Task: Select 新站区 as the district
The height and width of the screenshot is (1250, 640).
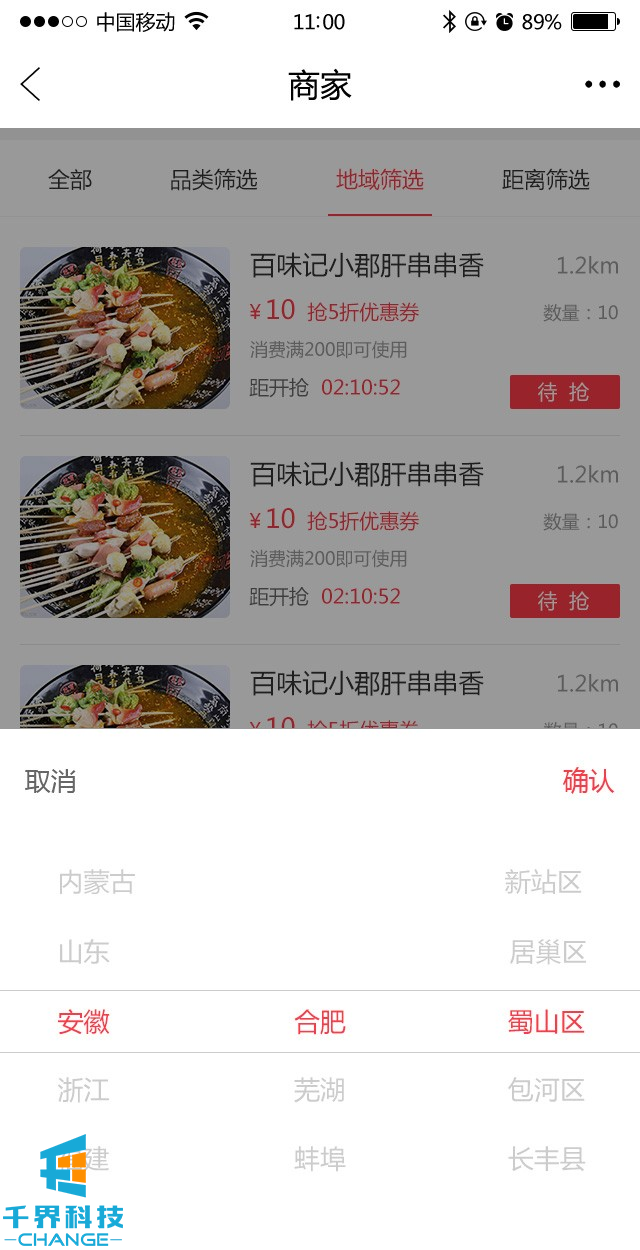Action: 543,882
